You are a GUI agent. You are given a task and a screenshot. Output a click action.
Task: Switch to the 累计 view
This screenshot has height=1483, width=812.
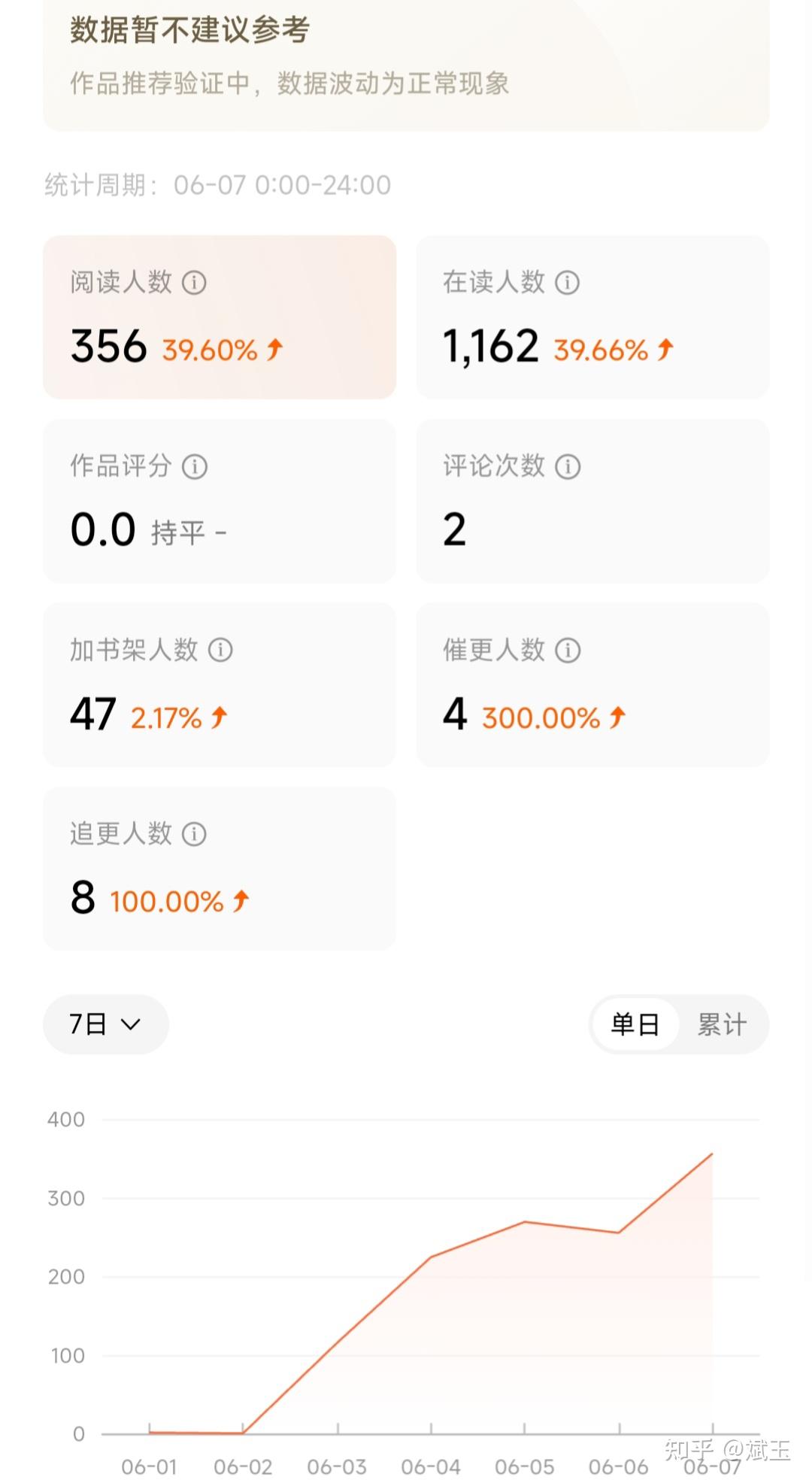[722, 1024]
